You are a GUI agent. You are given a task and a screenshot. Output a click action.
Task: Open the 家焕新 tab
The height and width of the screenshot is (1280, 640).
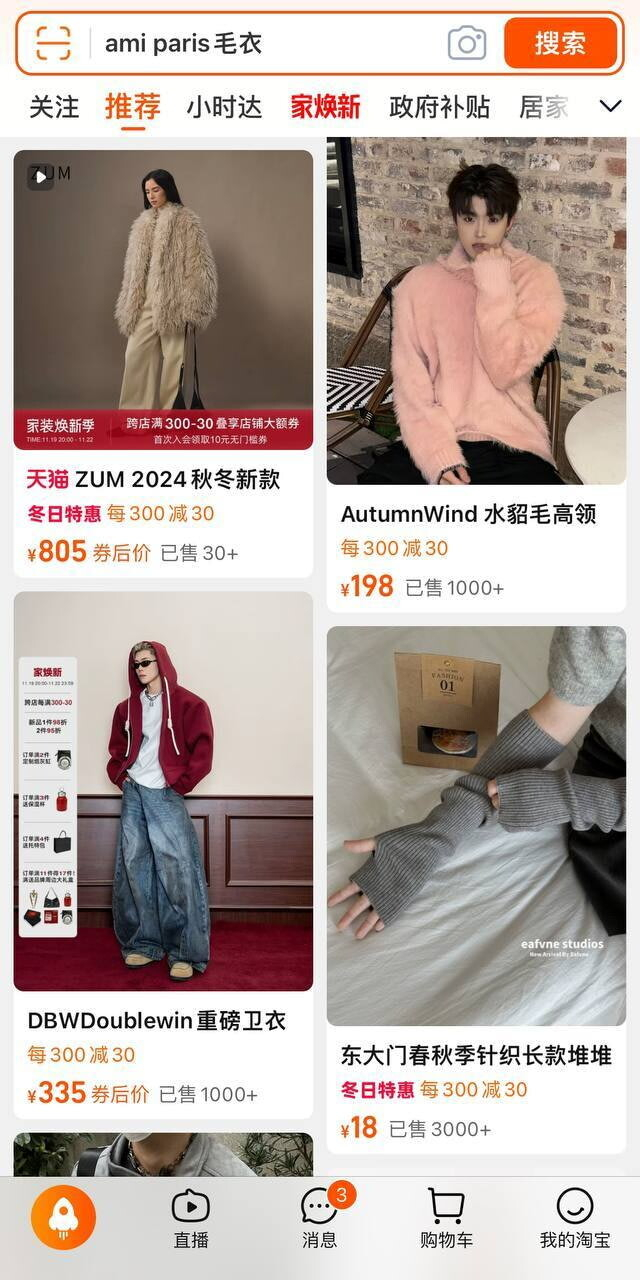(x=325, y=107)
